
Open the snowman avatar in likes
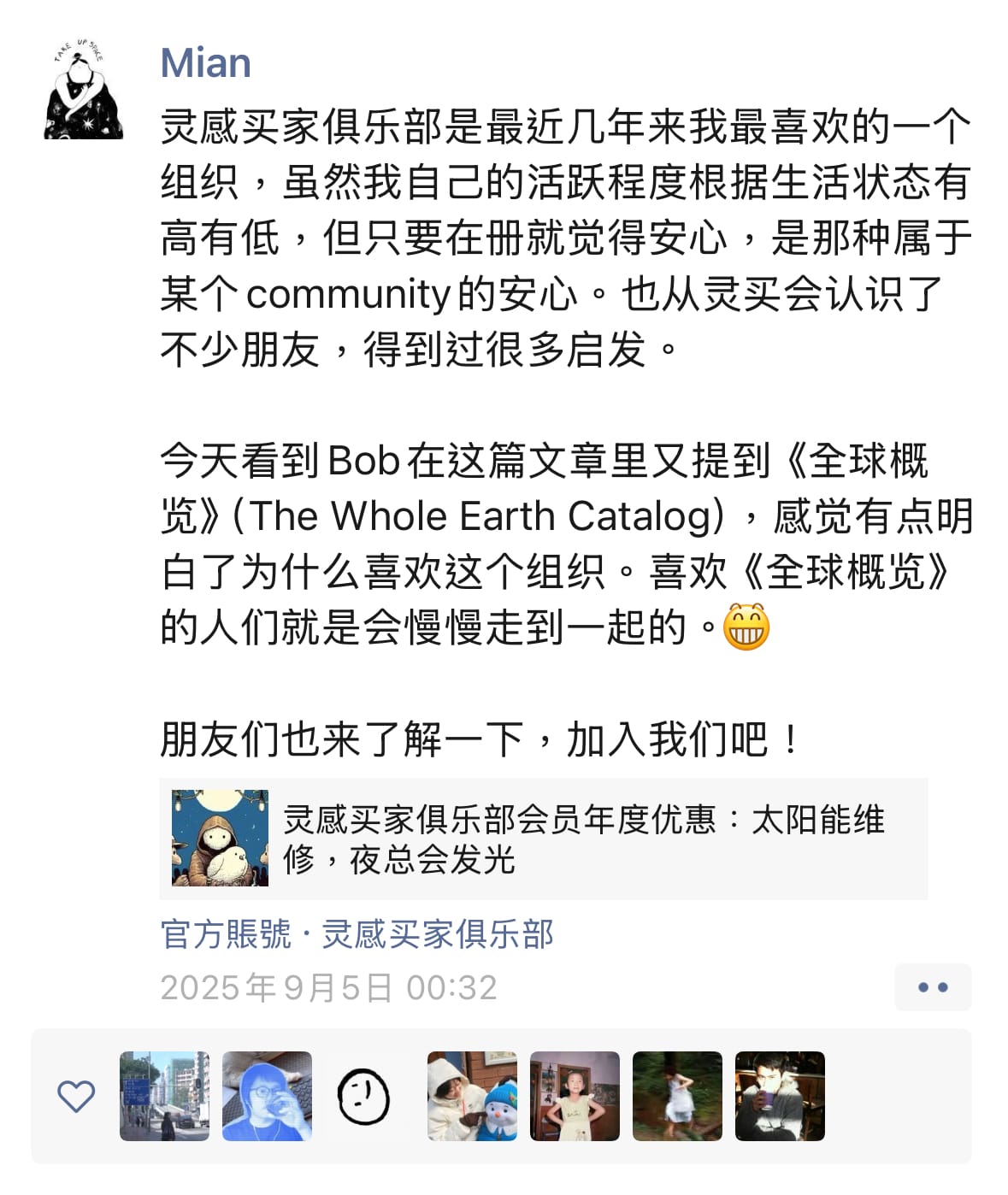pos(472,1096)
